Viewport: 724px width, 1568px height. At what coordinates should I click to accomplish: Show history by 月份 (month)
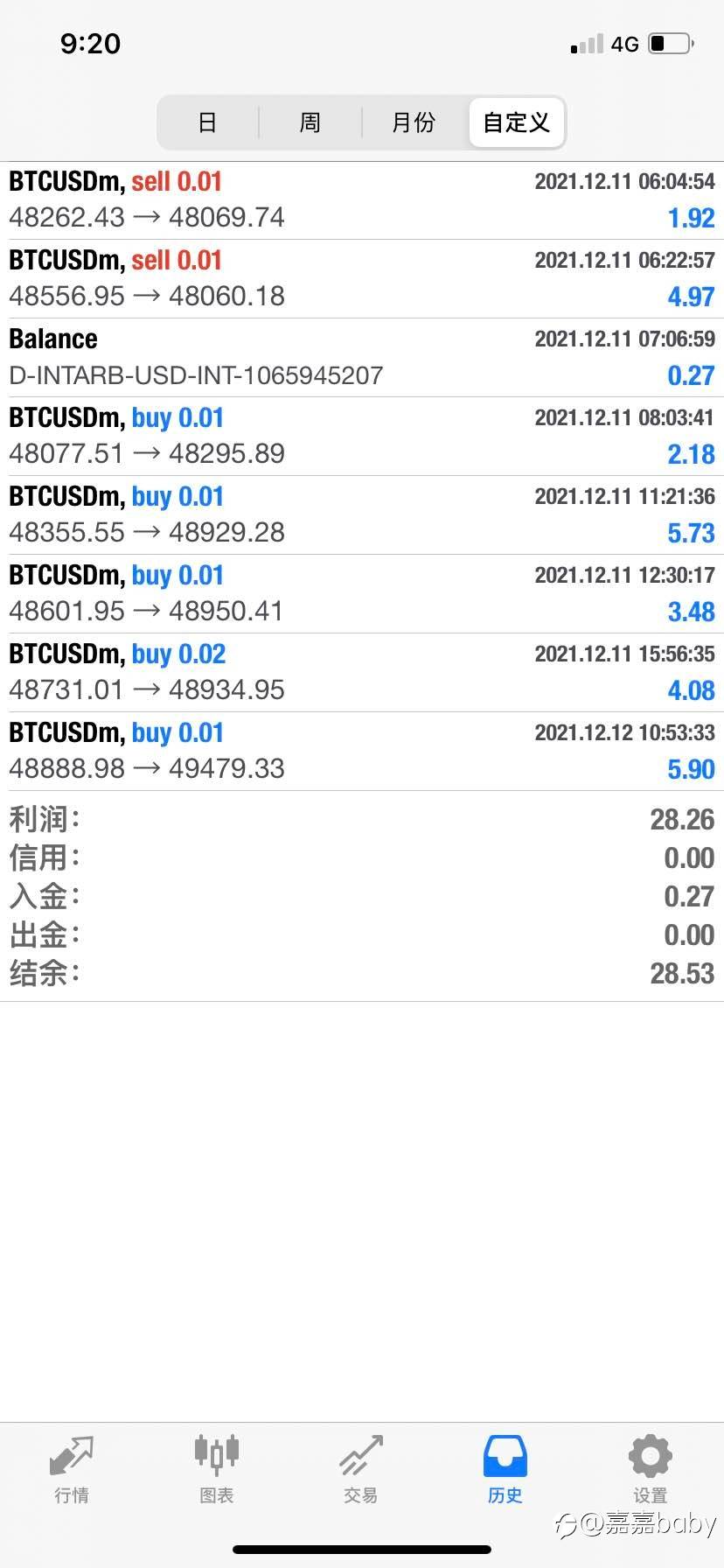(414, 122)
